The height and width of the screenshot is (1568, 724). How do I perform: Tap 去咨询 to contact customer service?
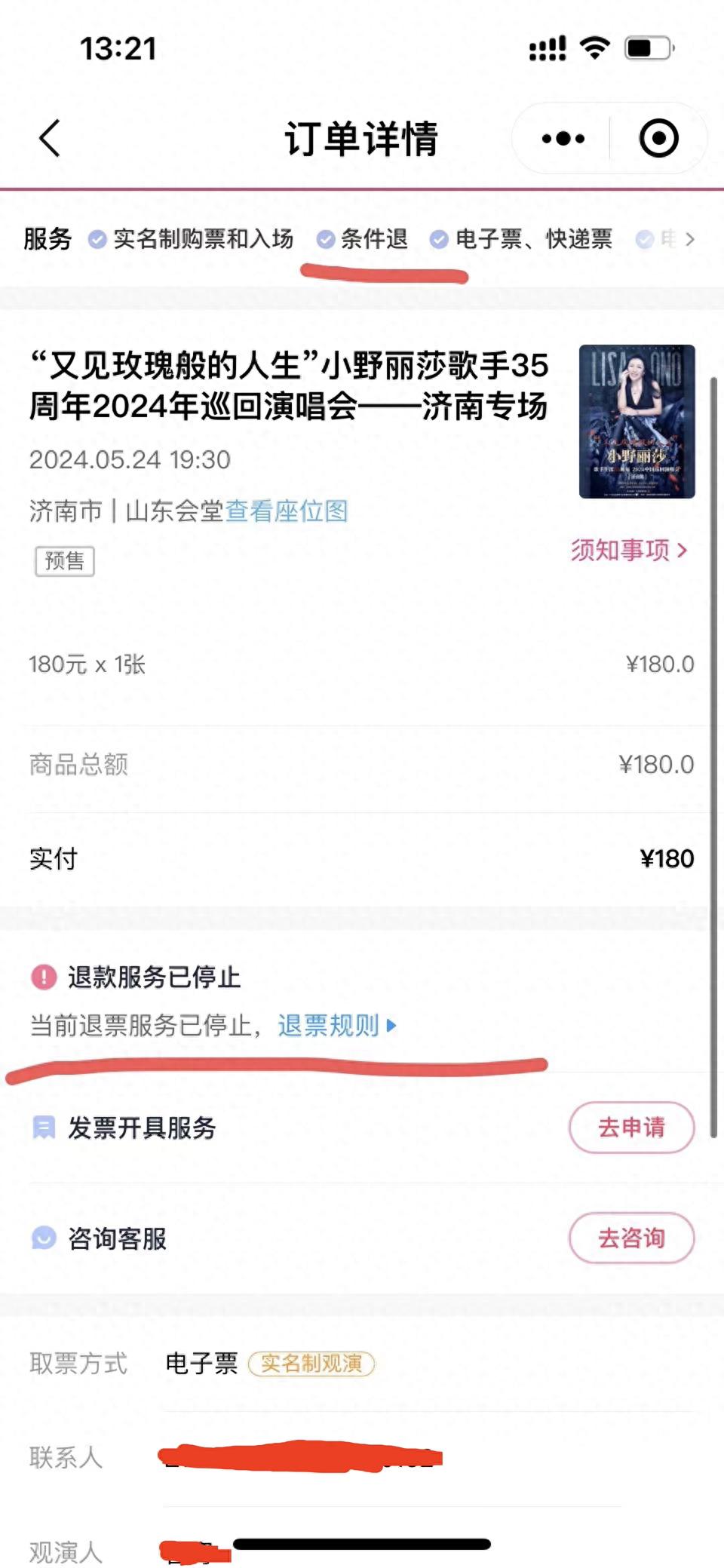[631, 1238]
